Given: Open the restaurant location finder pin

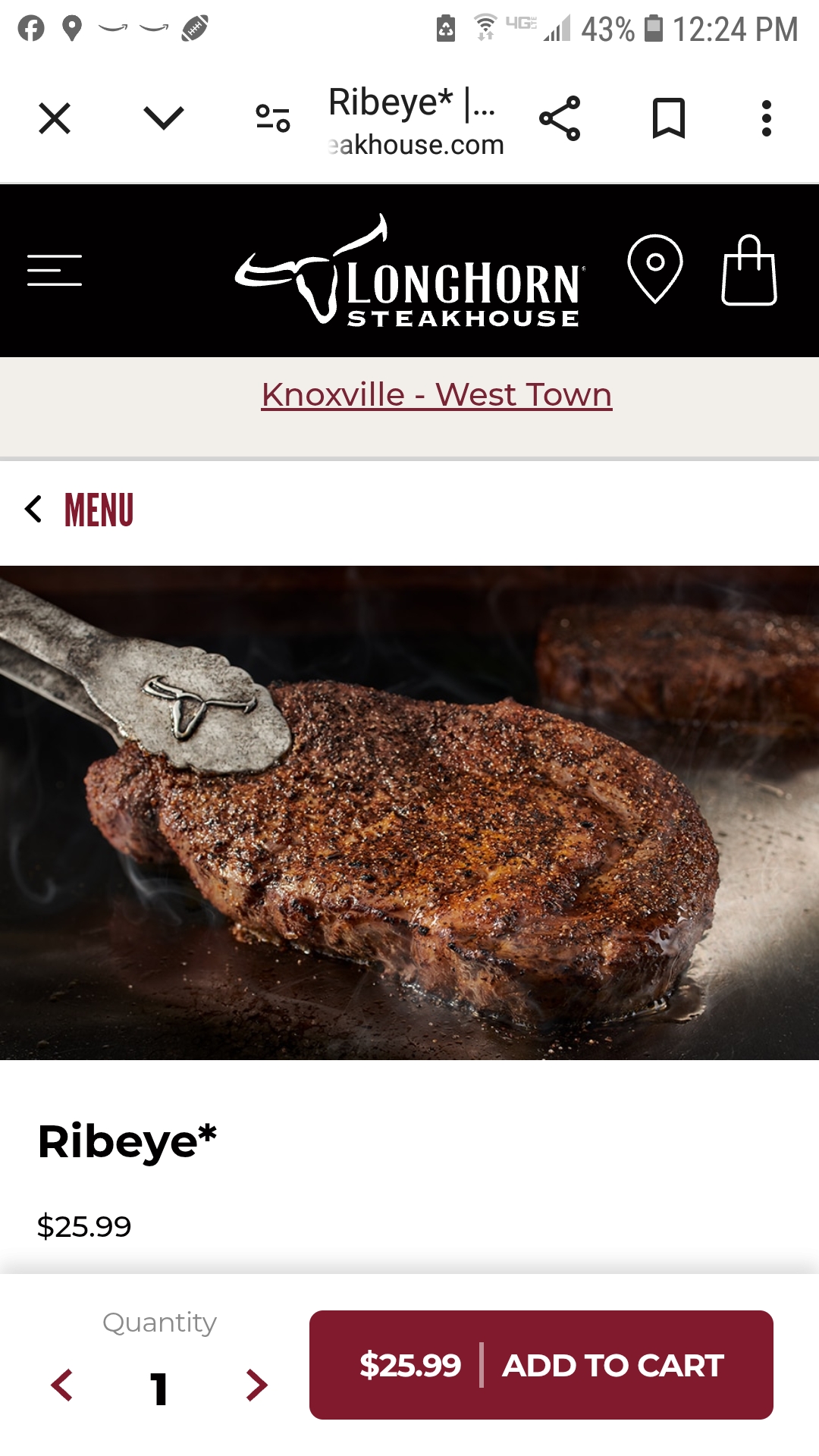Looking at the screenshot, I should (655, 269).
